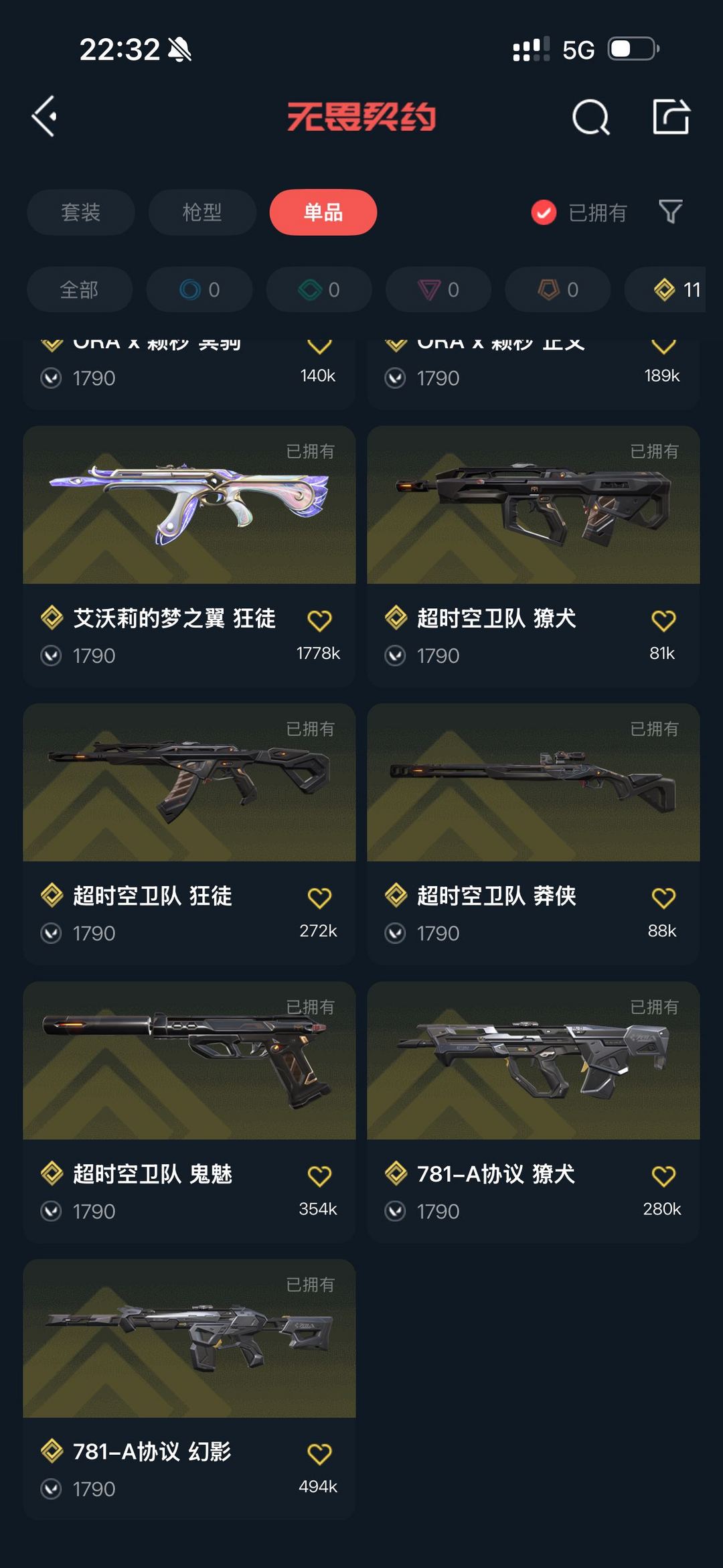Open the 781-A协议 幻影 skin card
Image resolution: width=723 pixels, height=1568 pixels.
point(189,1389)
